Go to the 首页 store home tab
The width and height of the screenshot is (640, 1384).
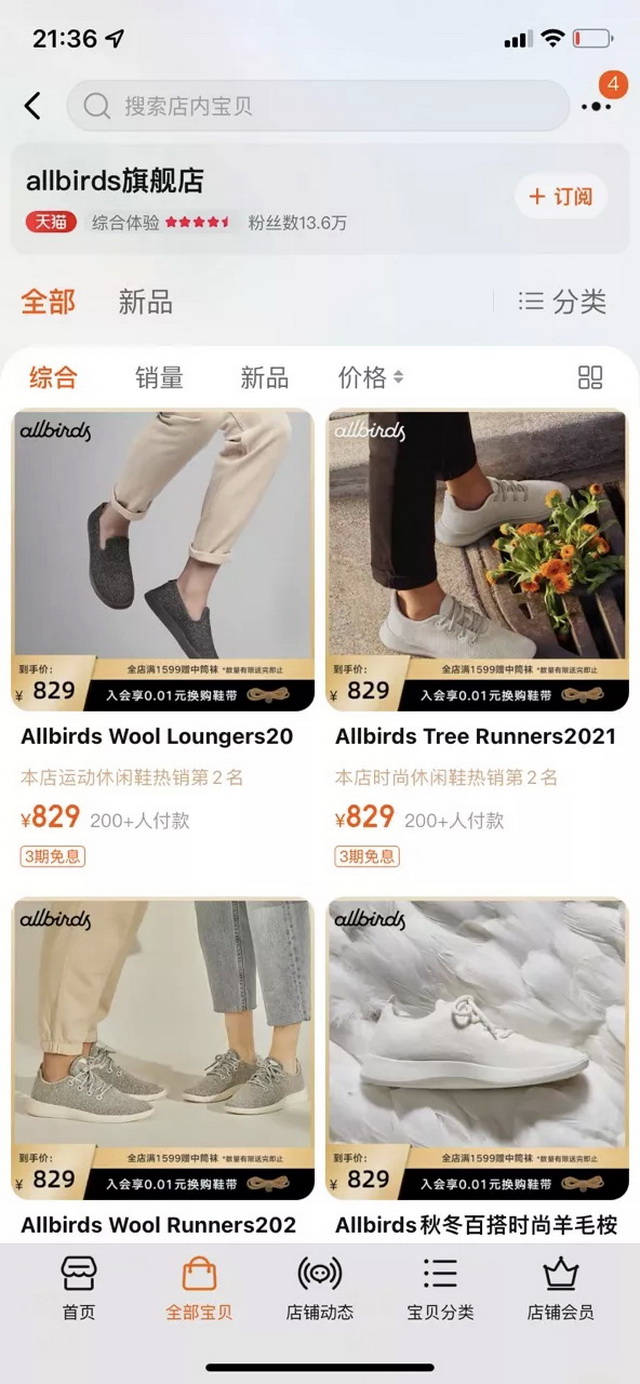(x=79, y=1288)
